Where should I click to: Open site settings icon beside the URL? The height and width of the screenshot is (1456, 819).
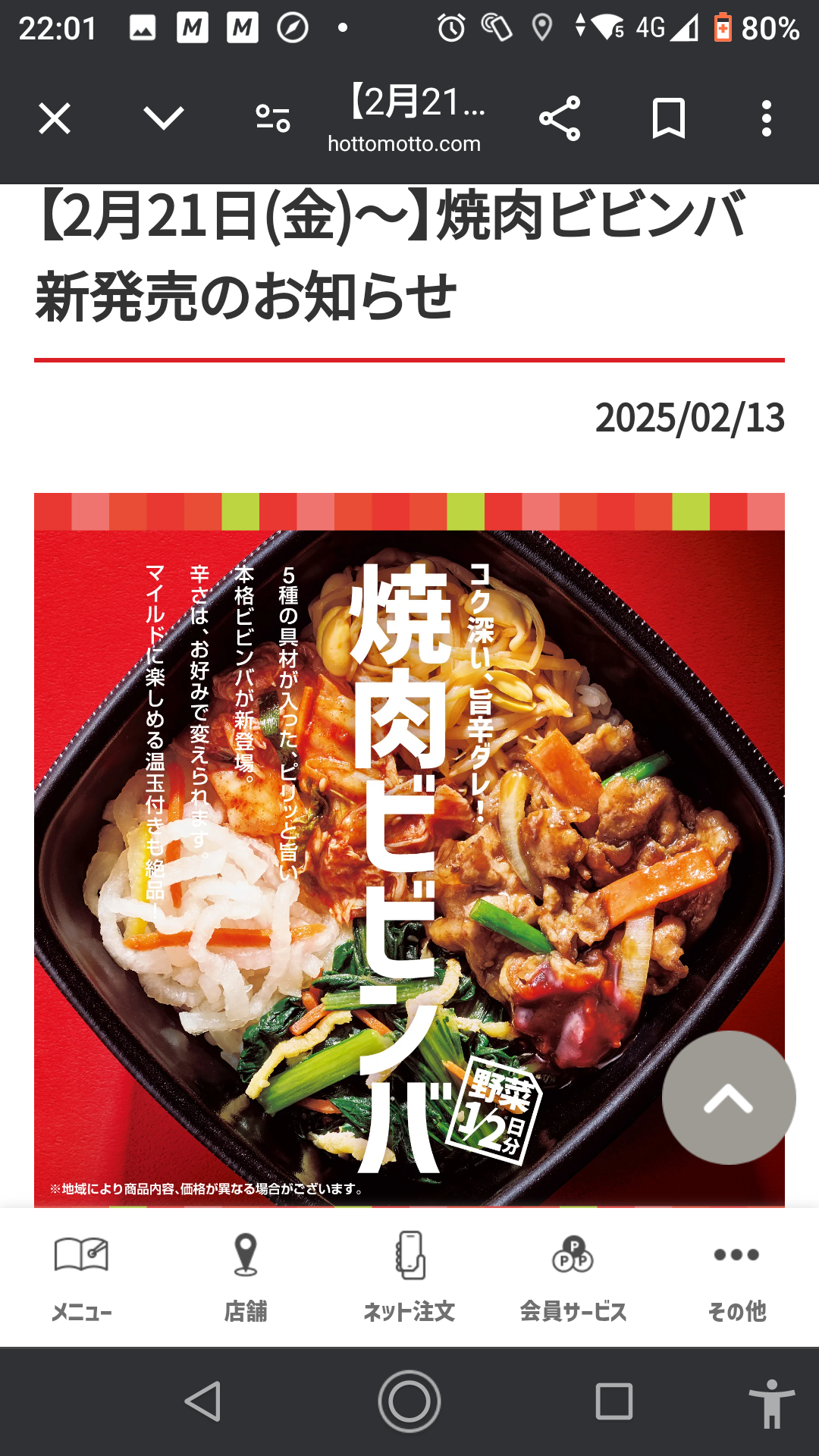click(273, 118)
